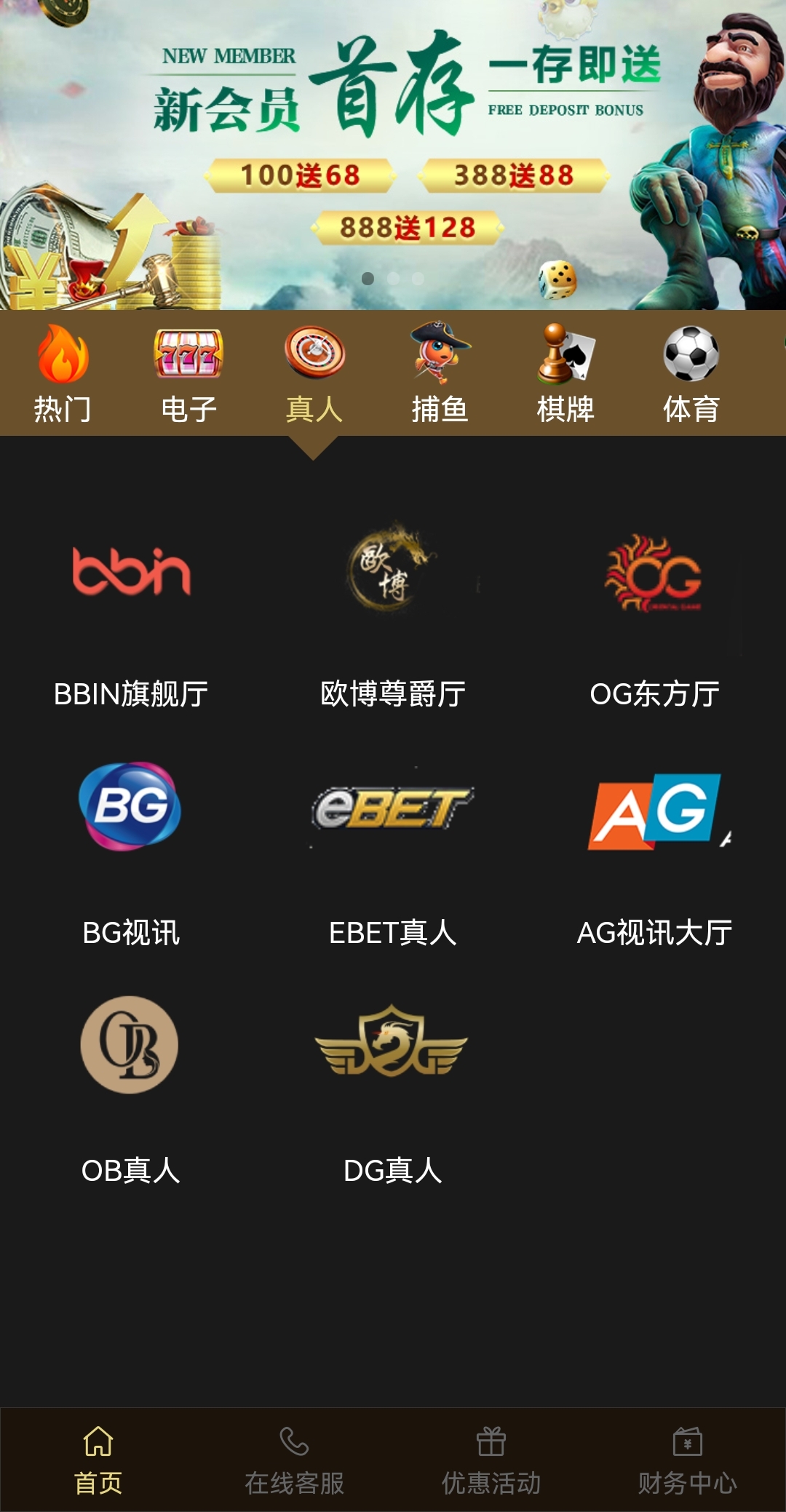Open BG视讯

131,850
